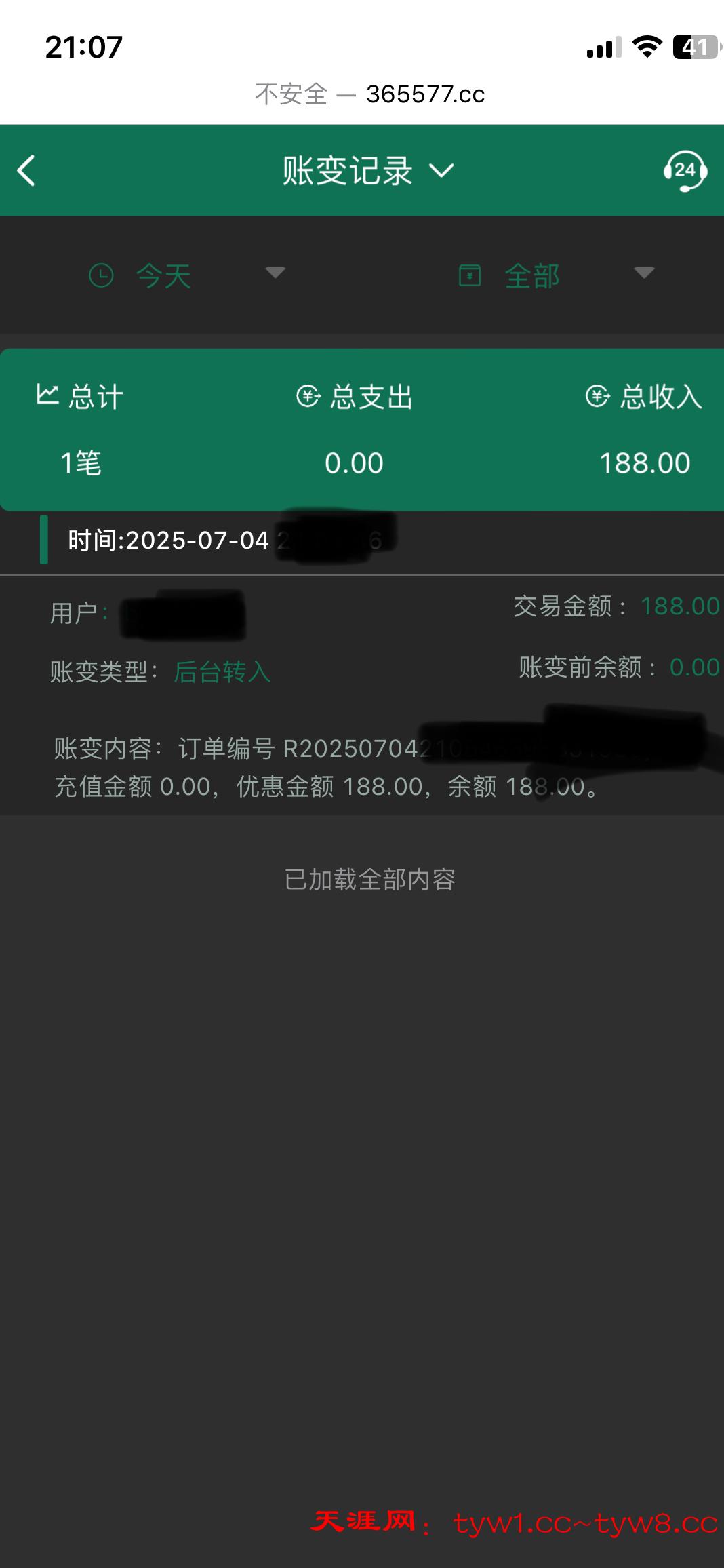This screenshot has height=1568, width=724.
Task: Expand the 账变记录 title dropdown
Action: pyautogui.click(x=368, y=170)
